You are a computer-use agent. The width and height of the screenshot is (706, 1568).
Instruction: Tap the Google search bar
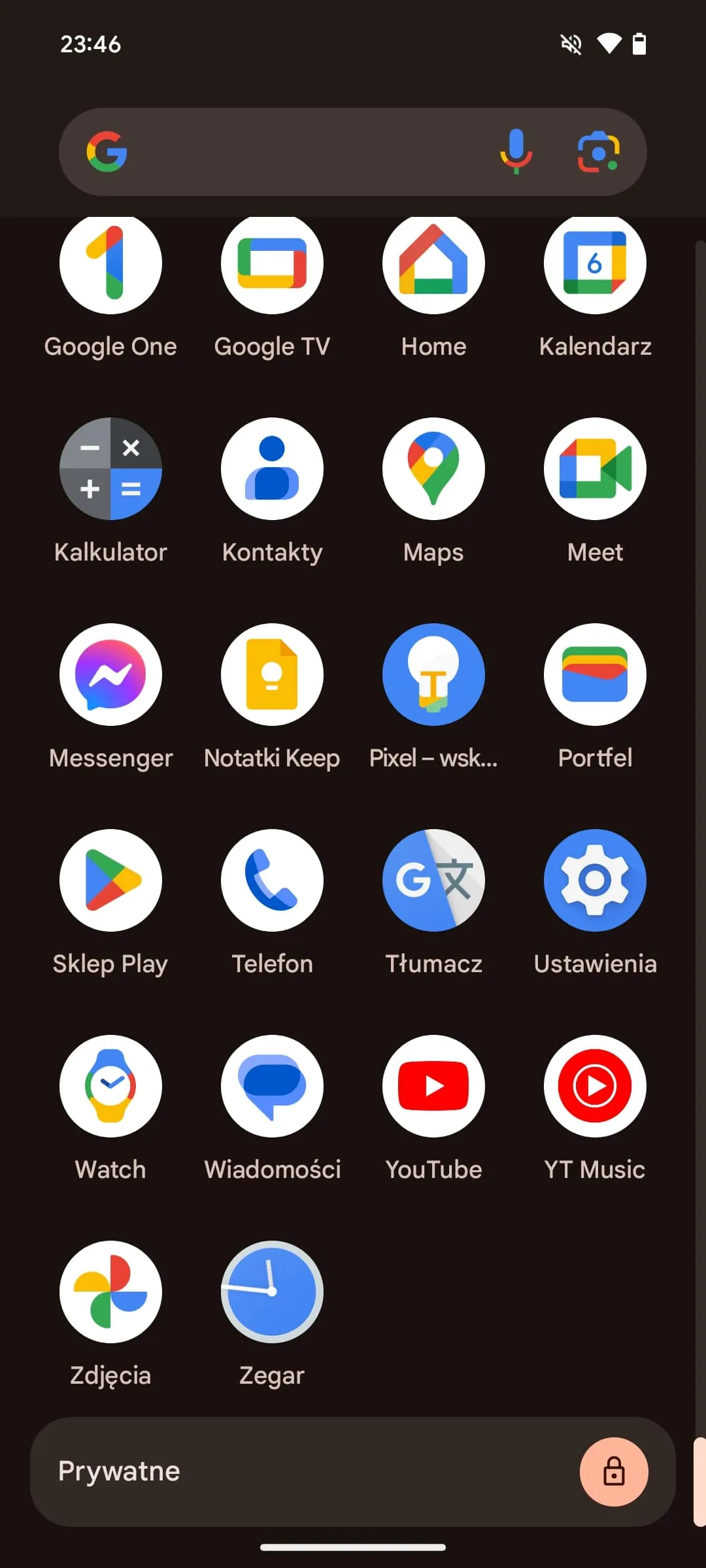click(x=301, y=152)
